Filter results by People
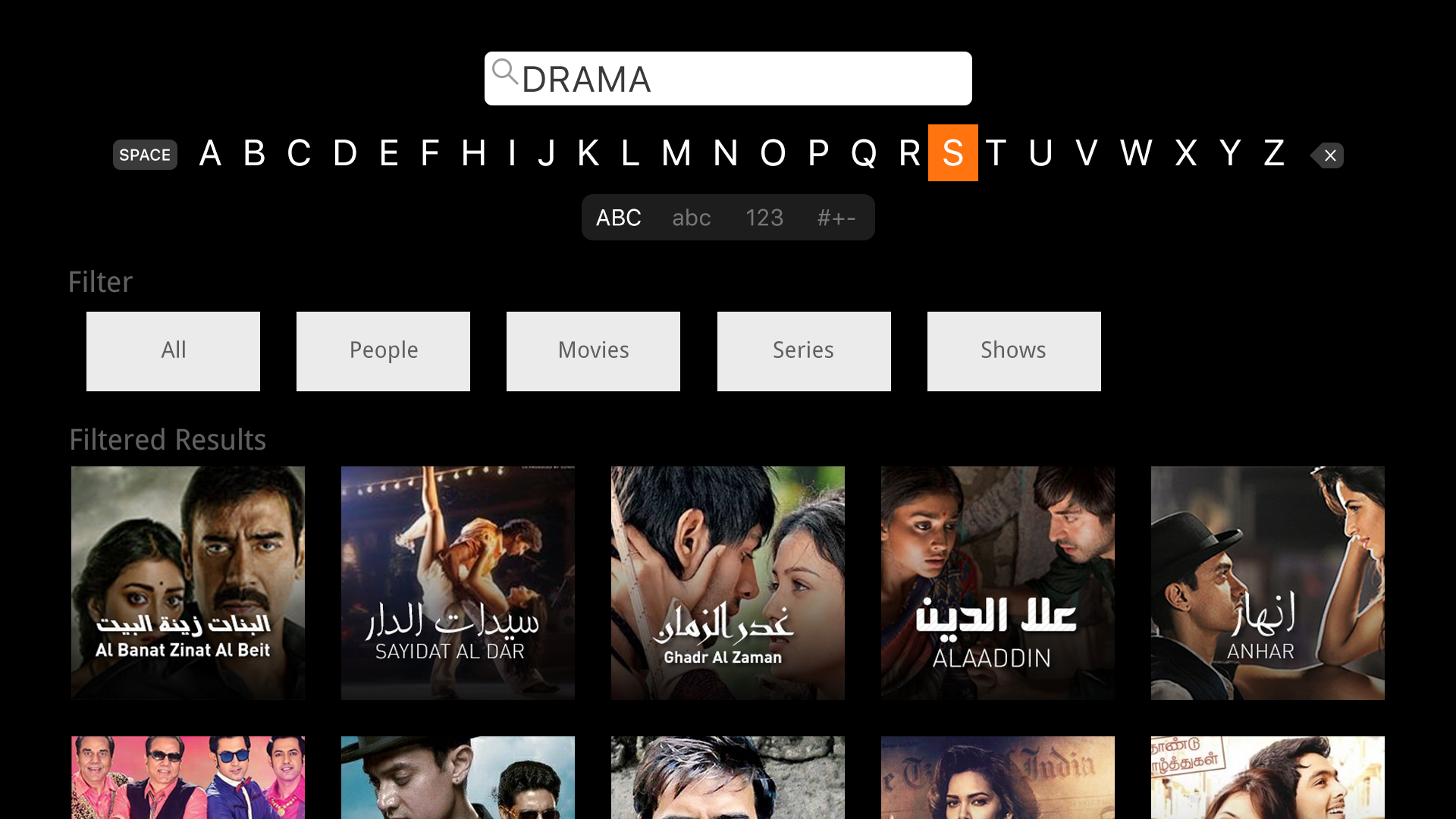 383,351
